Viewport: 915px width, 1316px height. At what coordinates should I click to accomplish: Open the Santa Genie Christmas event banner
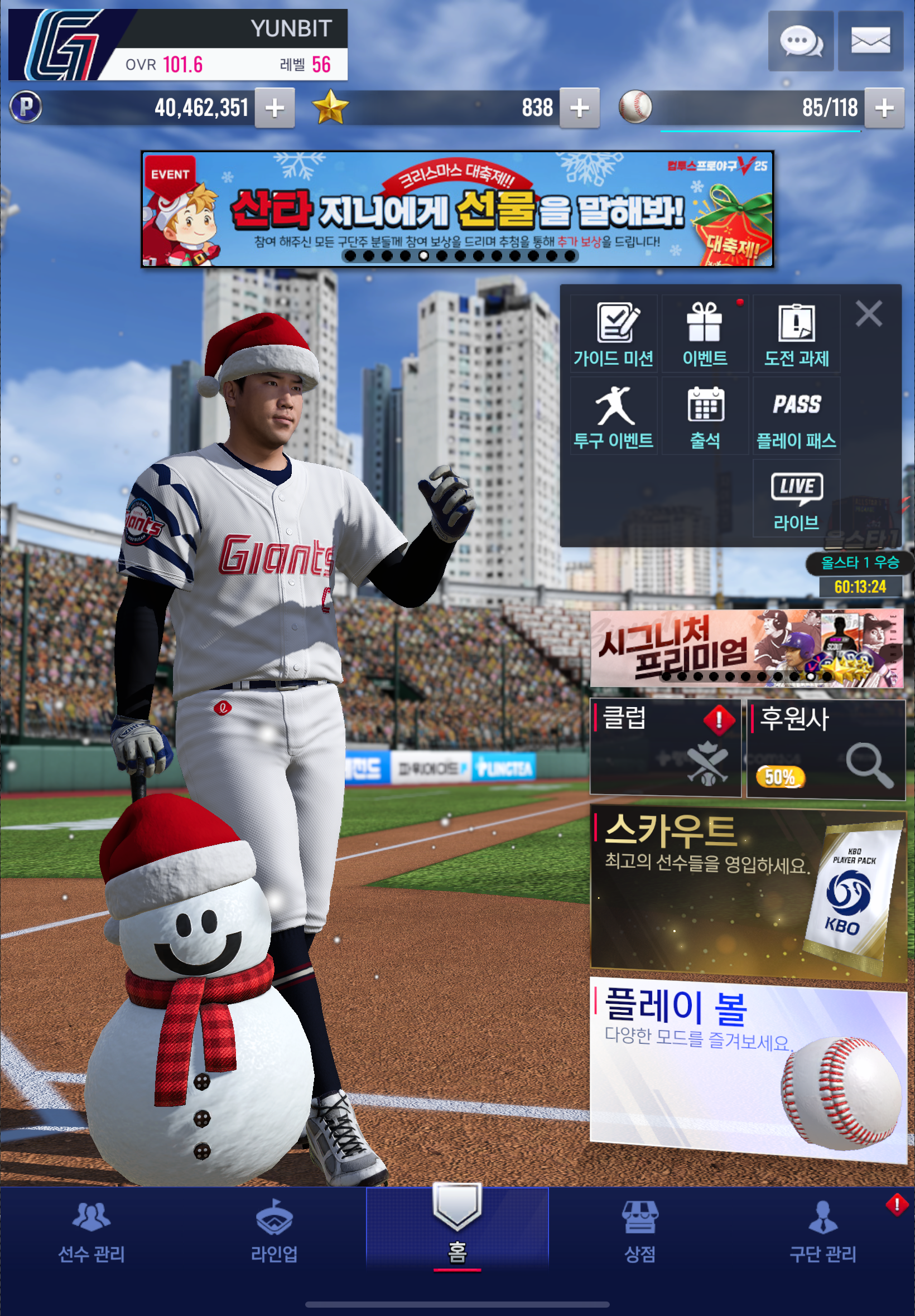point(457,209)
